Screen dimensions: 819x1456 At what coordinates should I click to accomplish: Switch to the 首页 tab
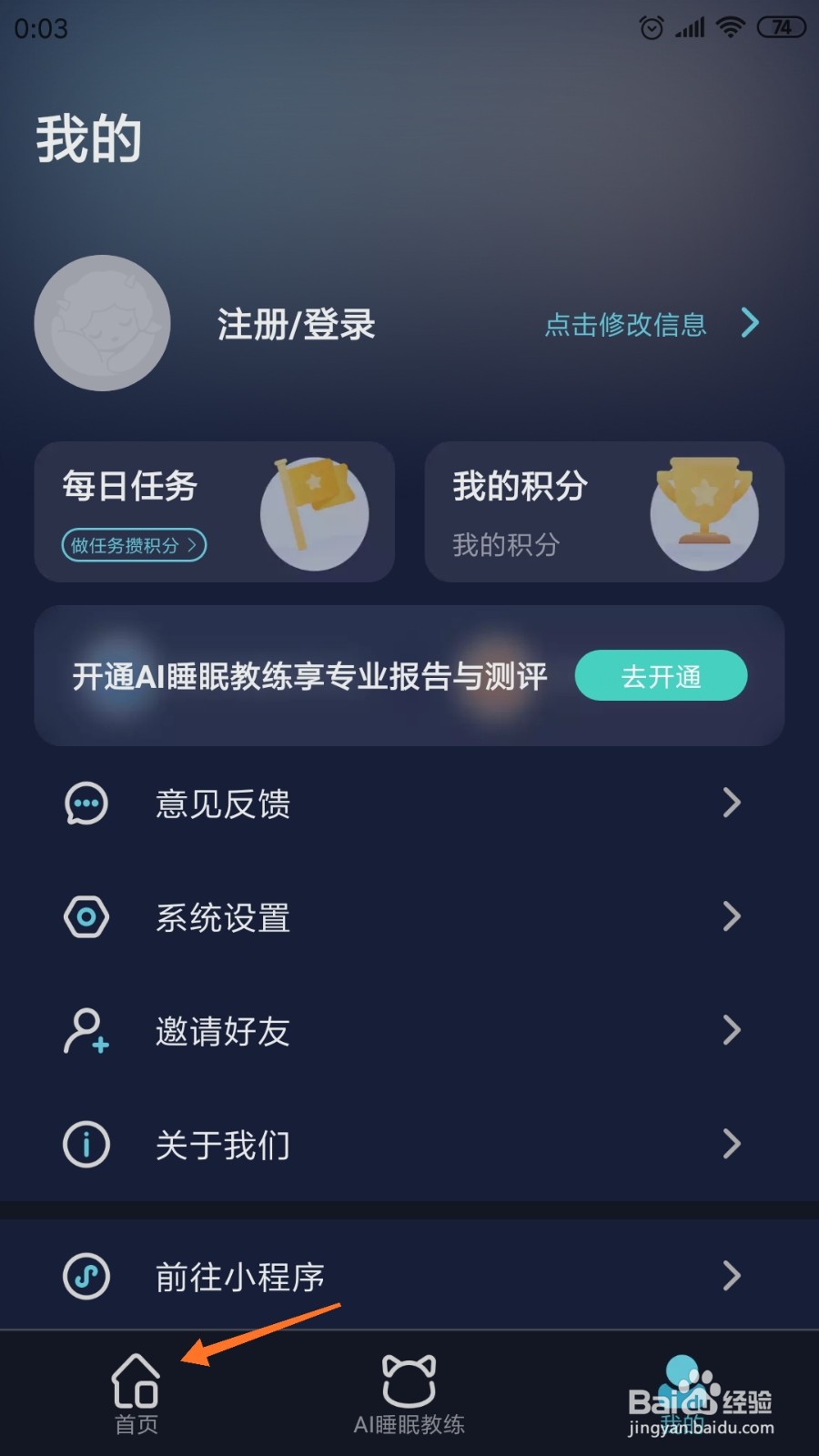coord(136,1394)
